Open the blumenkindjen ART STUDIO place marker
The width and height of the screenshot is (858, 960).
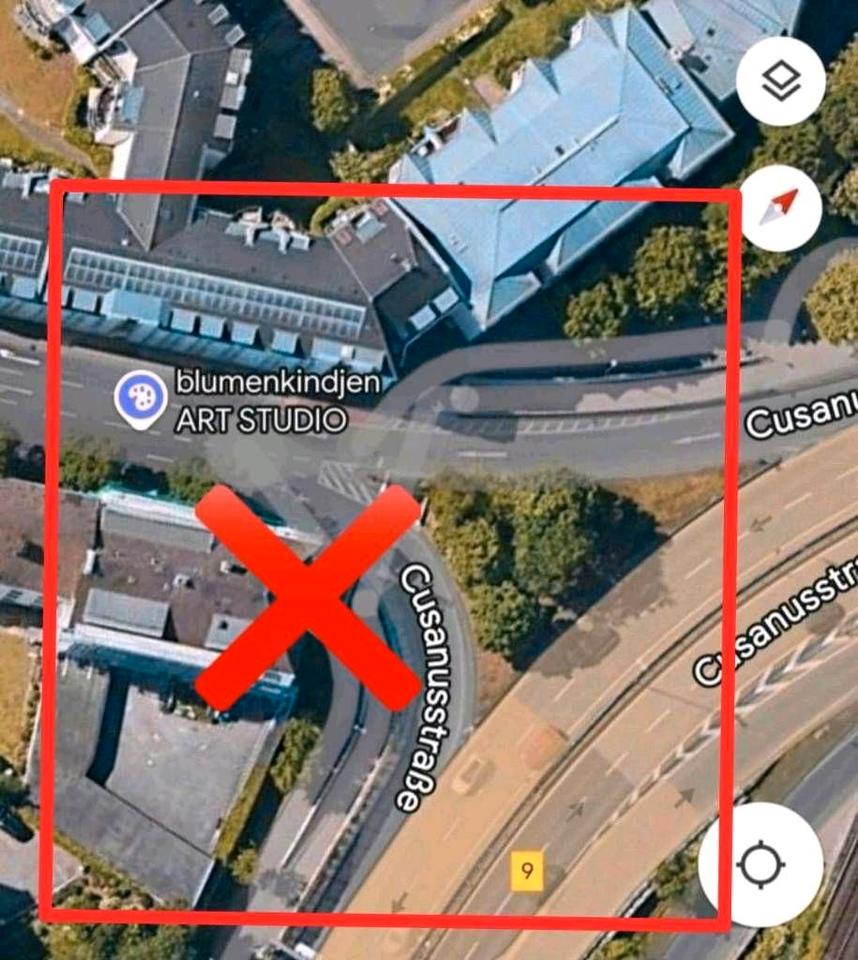(140, 397)
